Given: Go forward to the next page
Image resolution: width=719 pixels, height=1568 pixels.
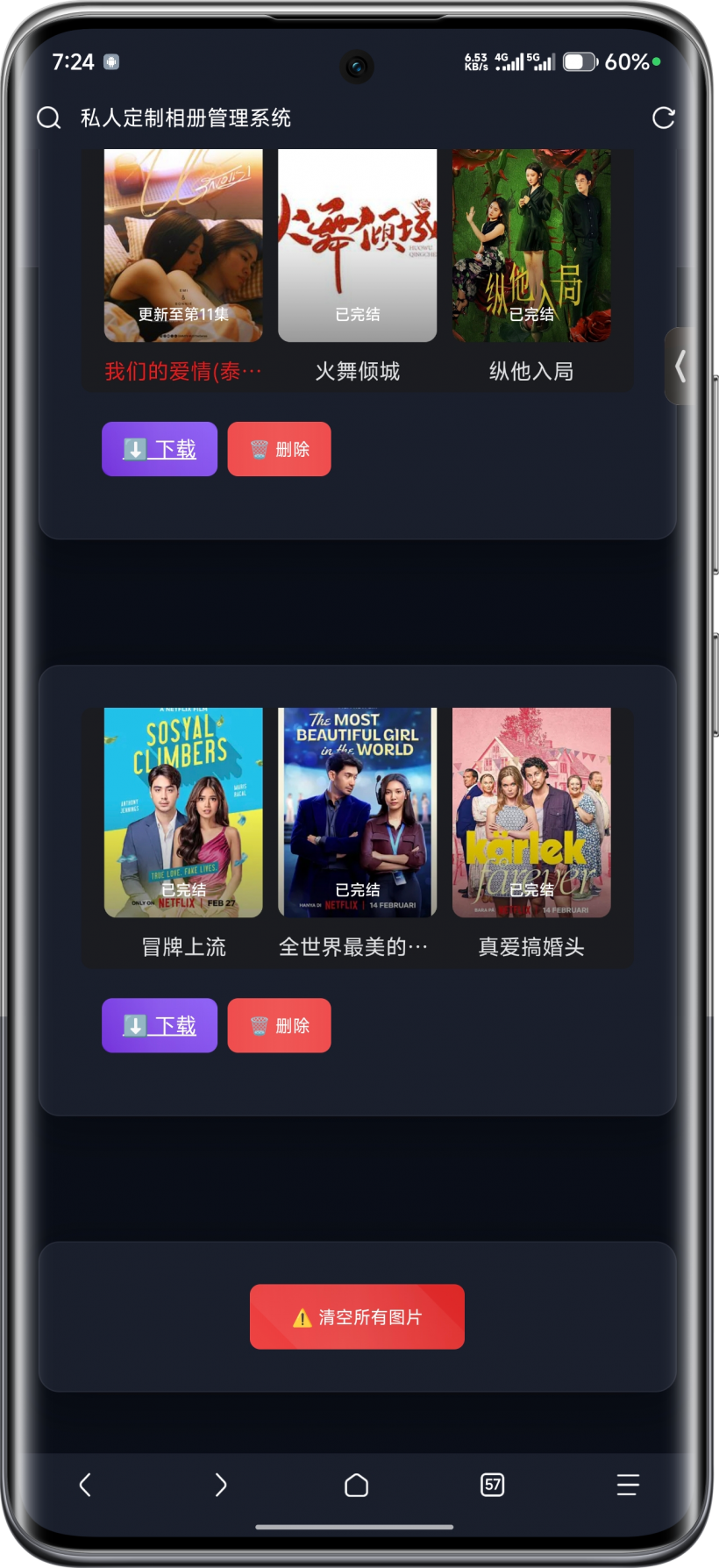Looking at the screenshot, I should pos(221,1485).
